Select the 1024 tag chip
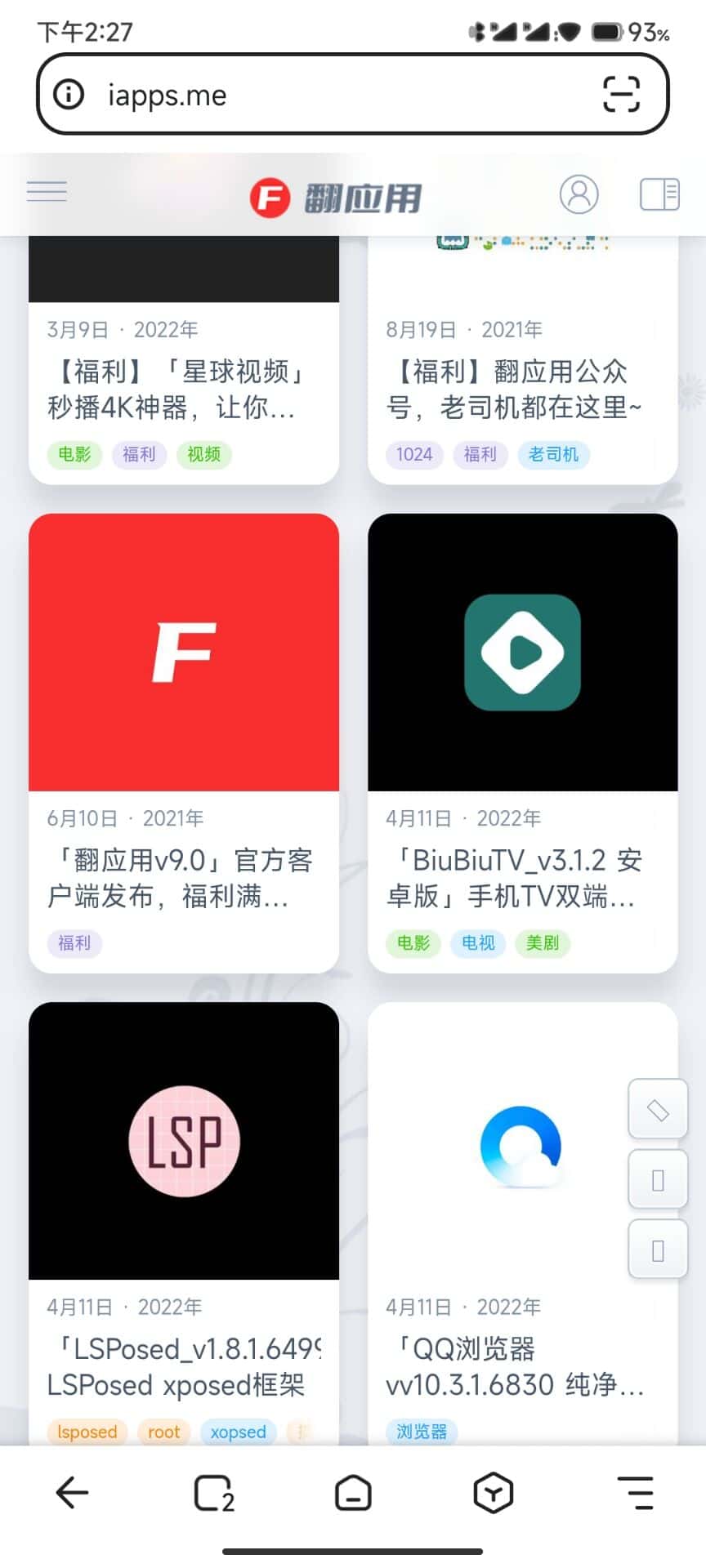The image size is (706, 1568). (414, 454)
